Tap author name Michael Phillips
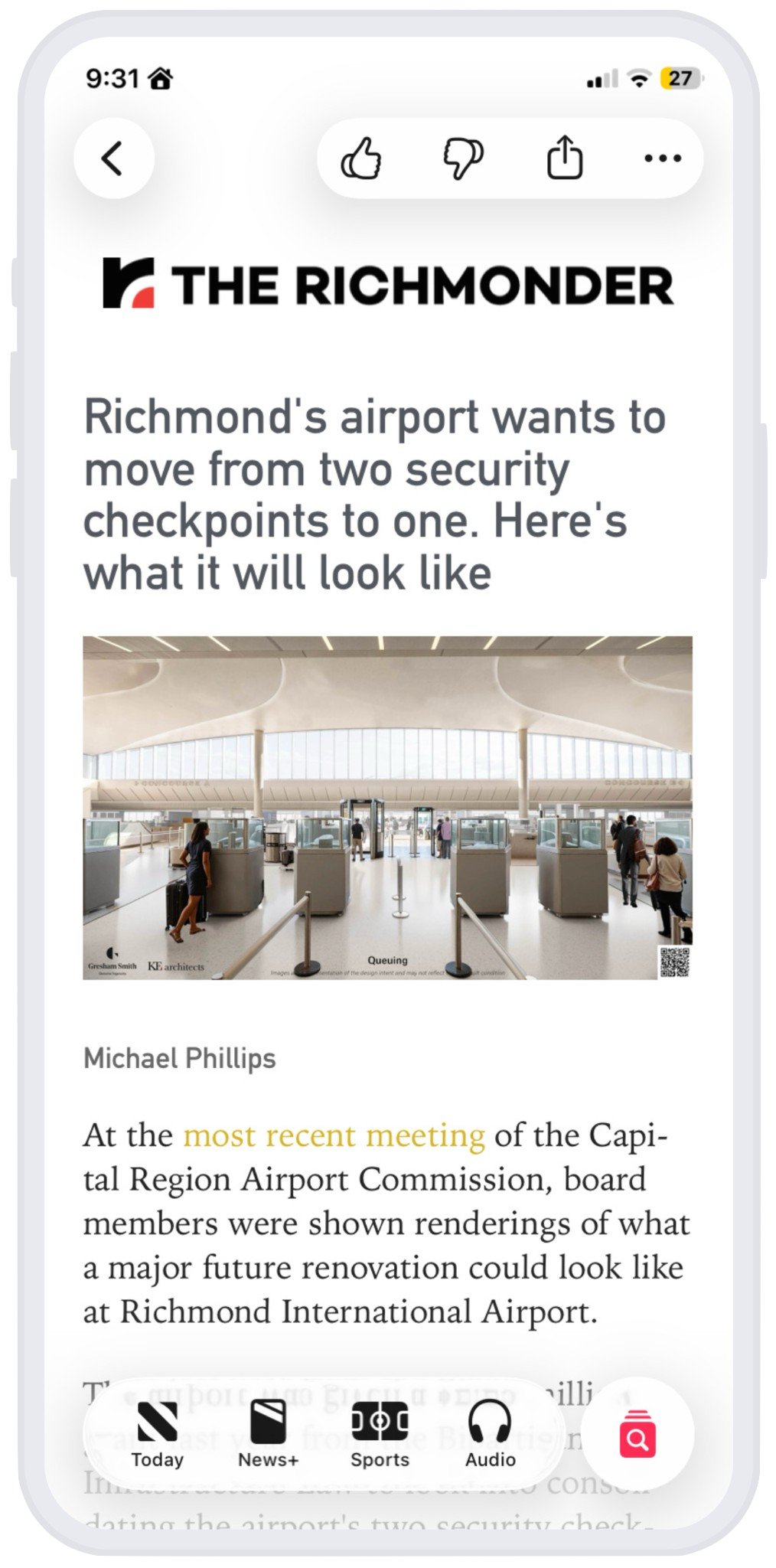 tap(181, 1057)
